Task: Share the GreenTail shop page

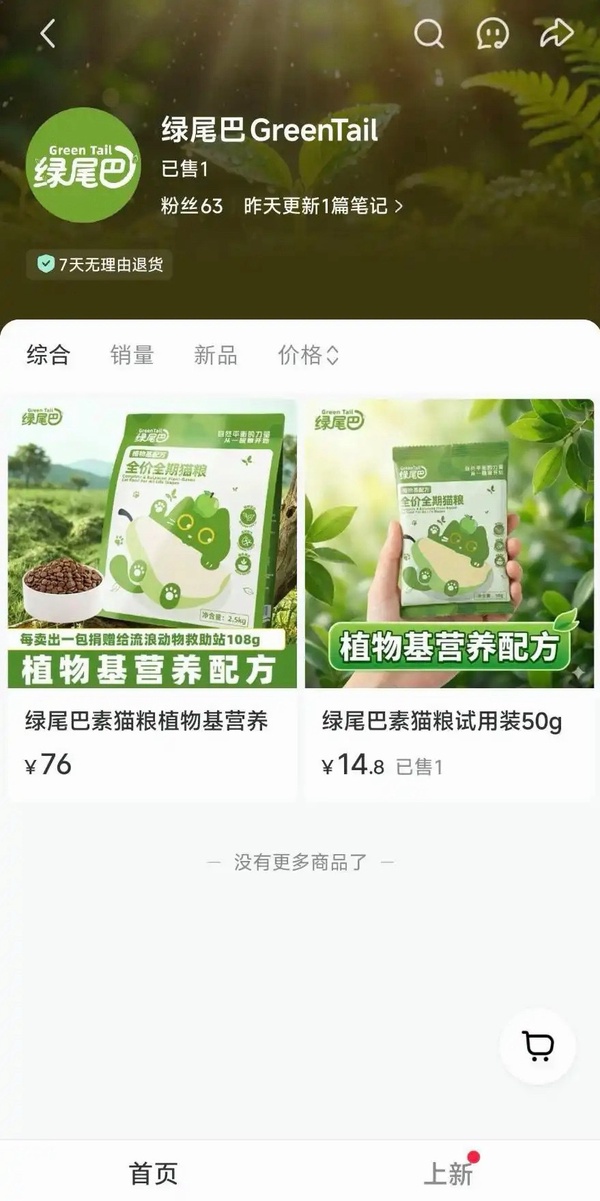Action: (555, 34)
